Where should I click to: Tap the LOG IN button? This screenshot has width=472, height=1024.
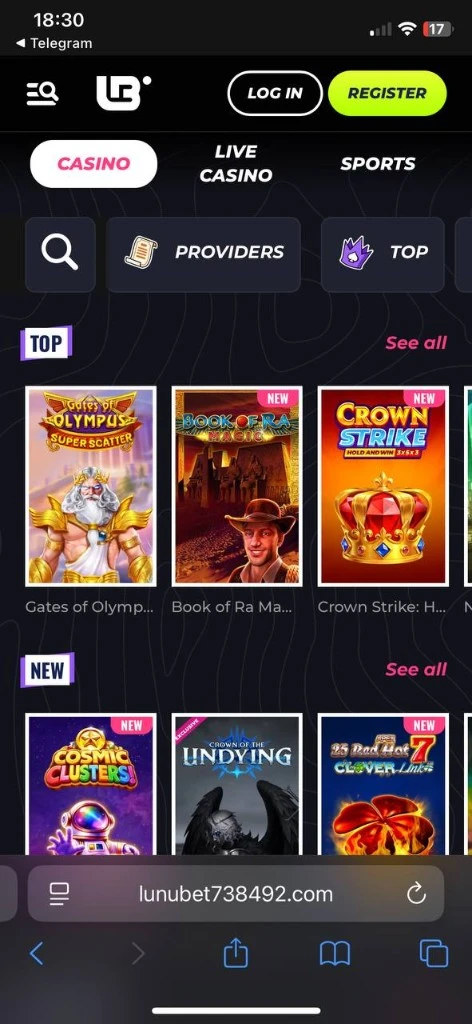275,93
